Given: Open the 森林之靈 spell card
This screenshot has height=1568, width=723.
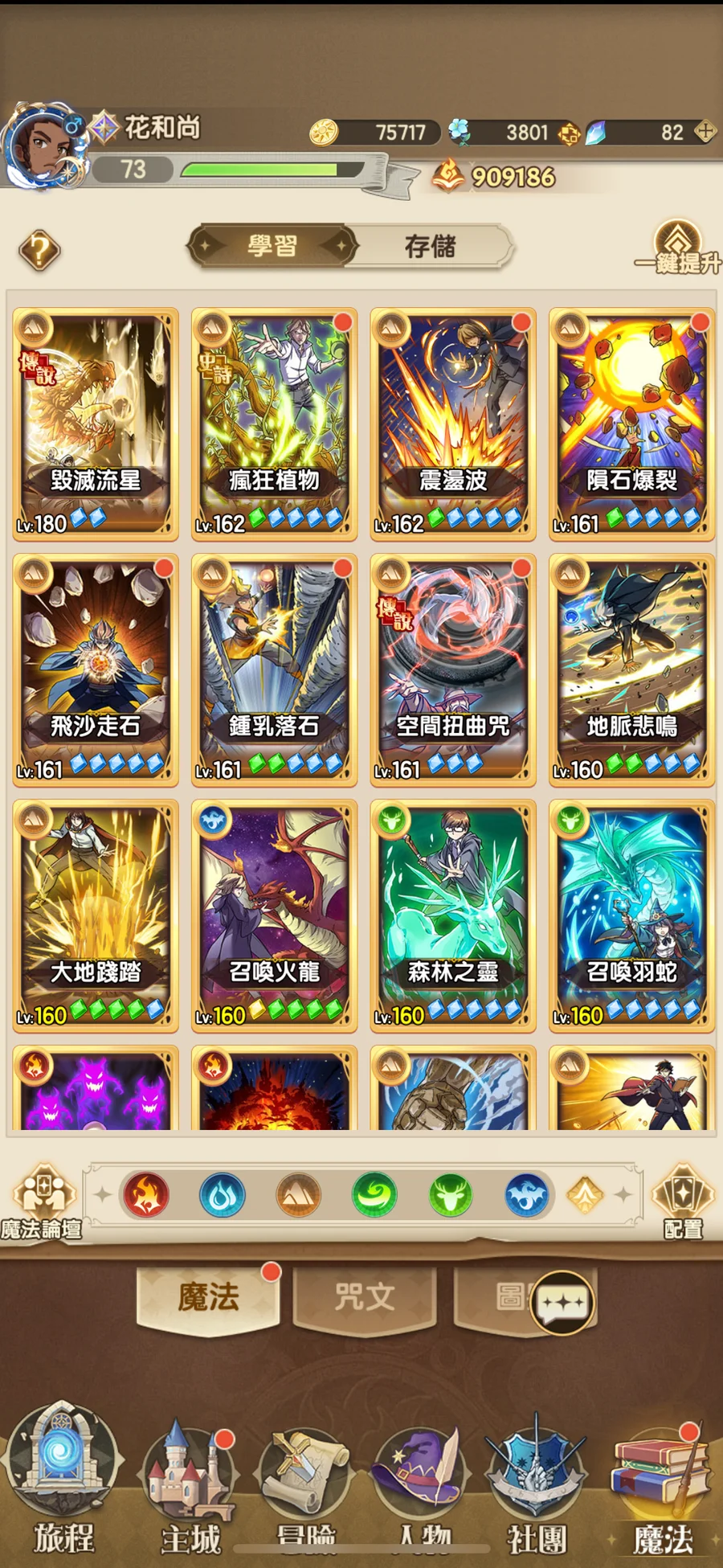Looking at the screenshot, I should click(x=452, y=915).
